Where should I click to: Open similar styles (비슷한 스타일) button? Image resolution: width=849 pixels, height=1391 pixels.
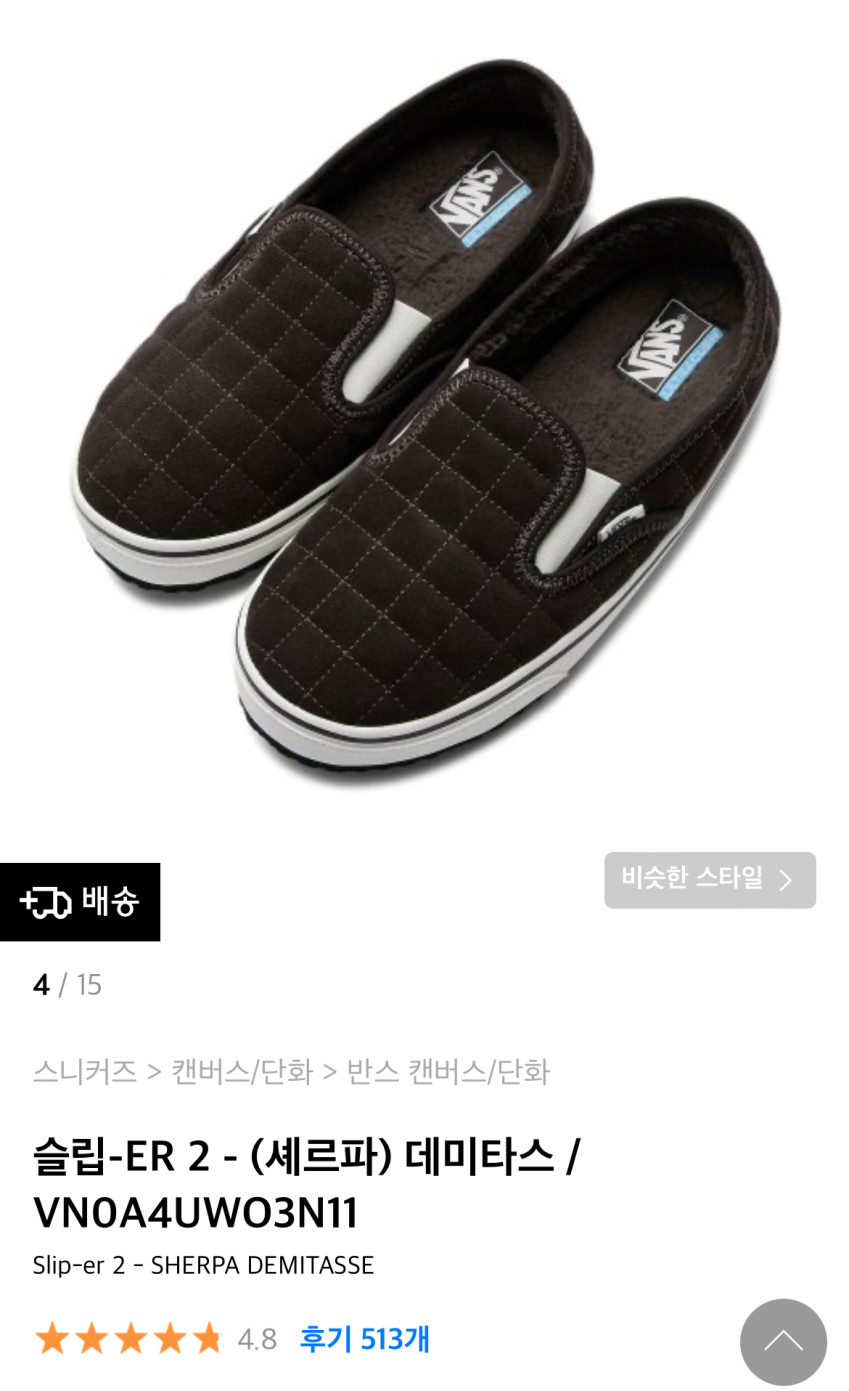[x=709, y=880]
